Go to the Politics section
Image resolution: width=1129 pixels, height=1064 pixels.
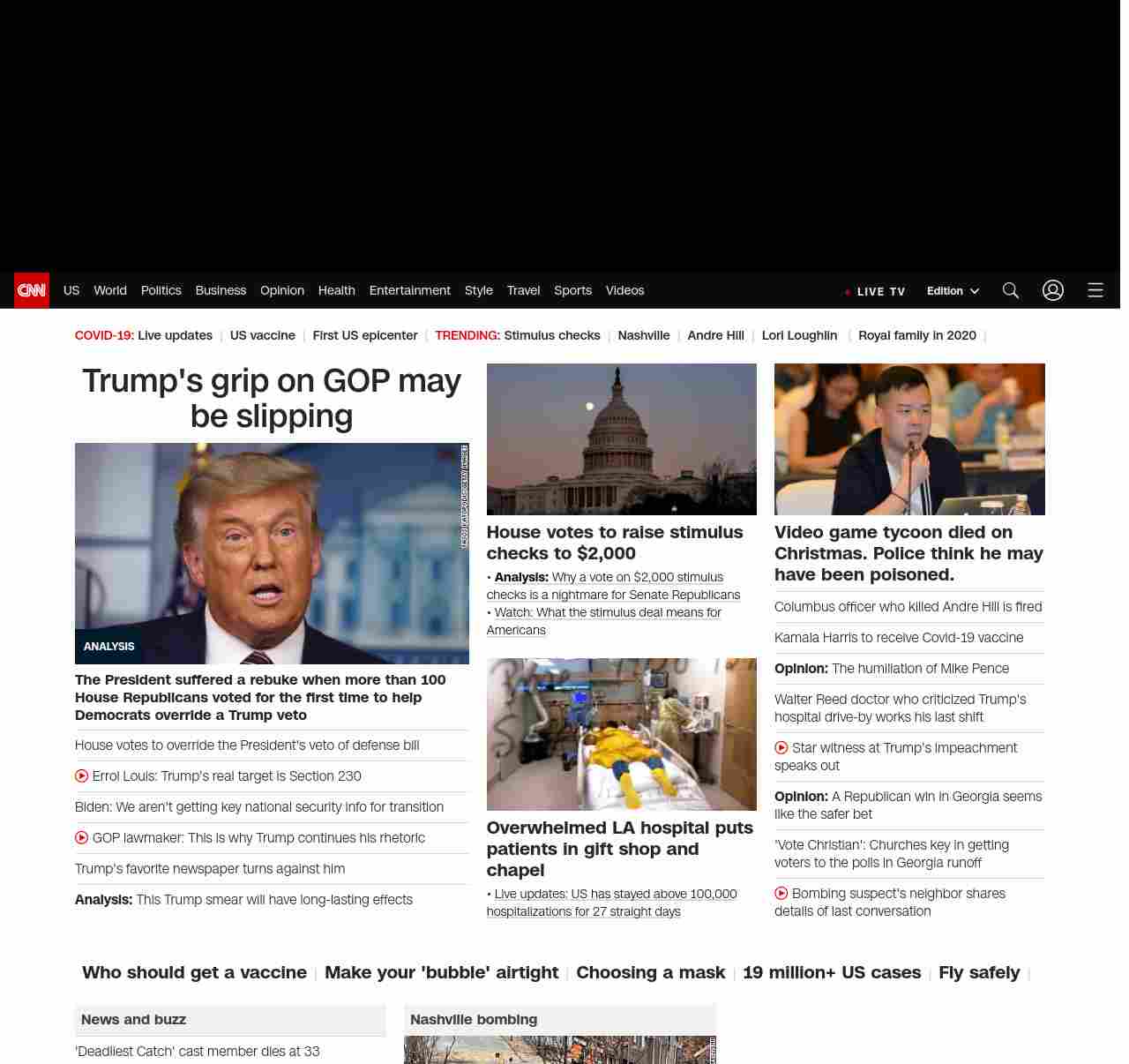point(161,290)
